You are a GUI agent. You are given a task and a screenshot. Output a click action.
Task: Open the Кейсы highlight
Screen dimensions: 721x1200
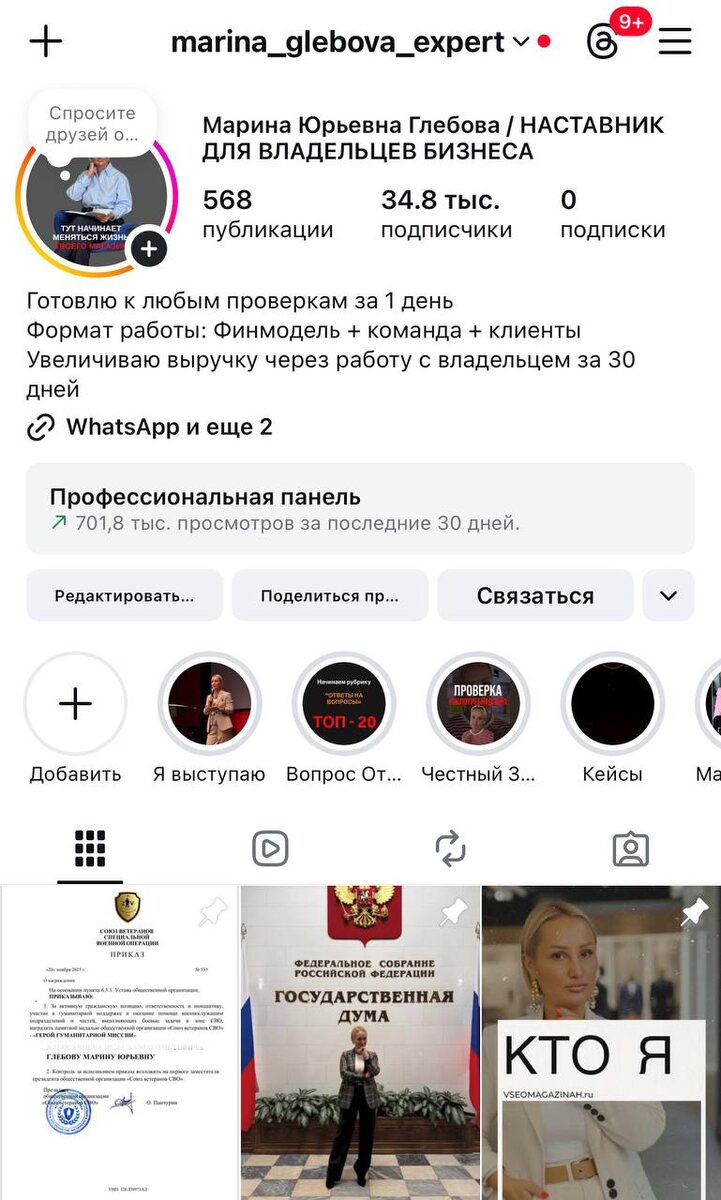tap(612, 704)
